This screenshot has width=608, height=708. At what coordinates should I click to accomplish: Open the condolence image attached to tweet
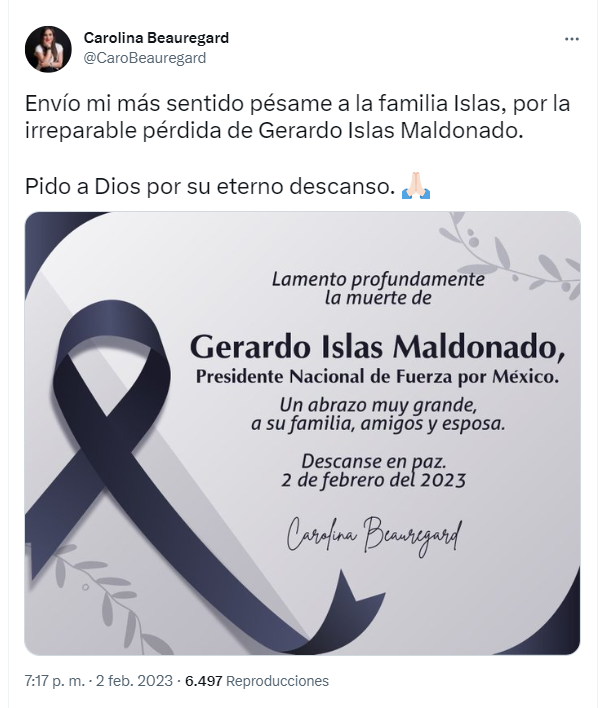[x=302, y=433]
